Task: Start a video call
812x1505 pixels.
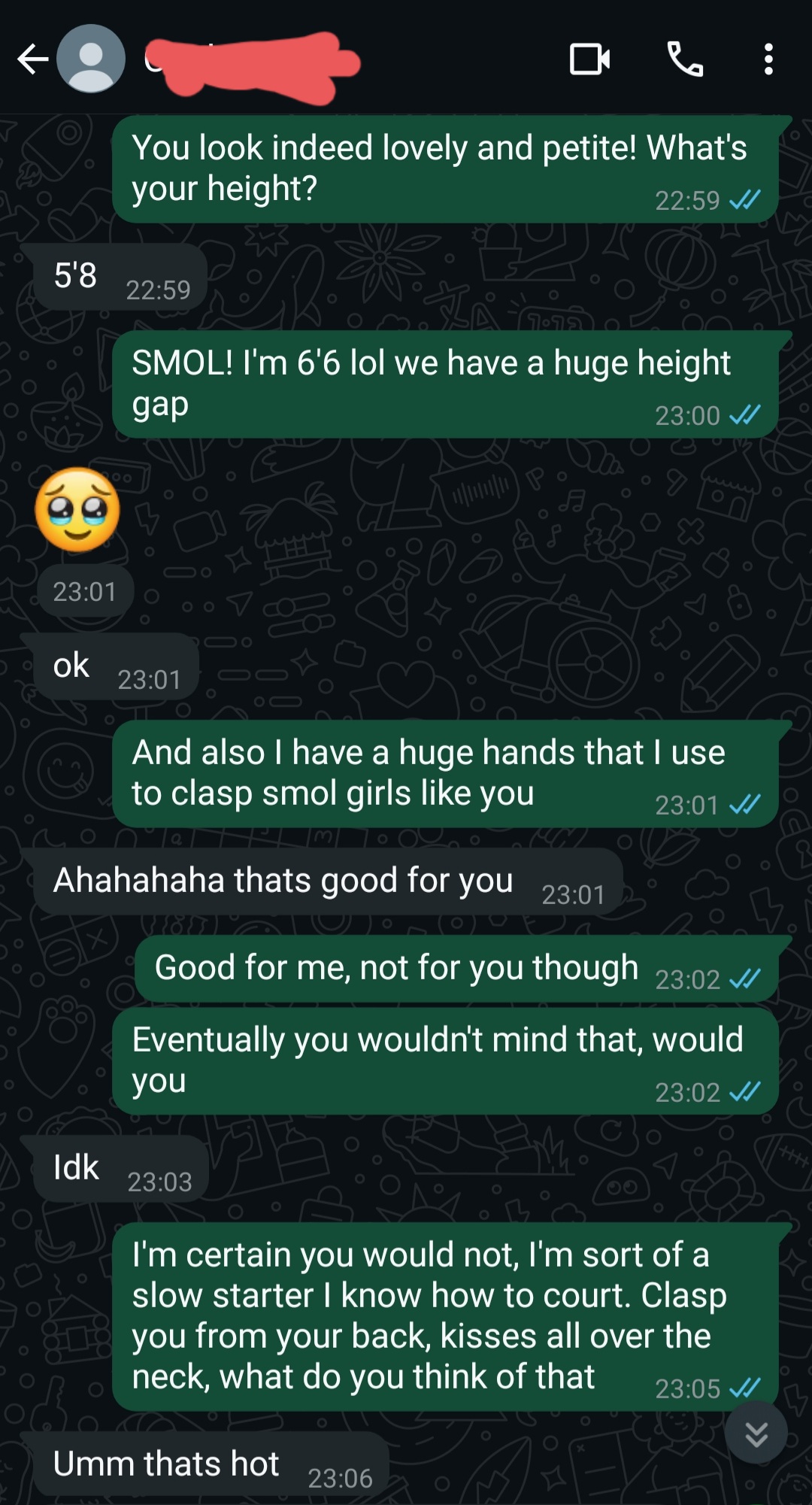Action: 589,59
